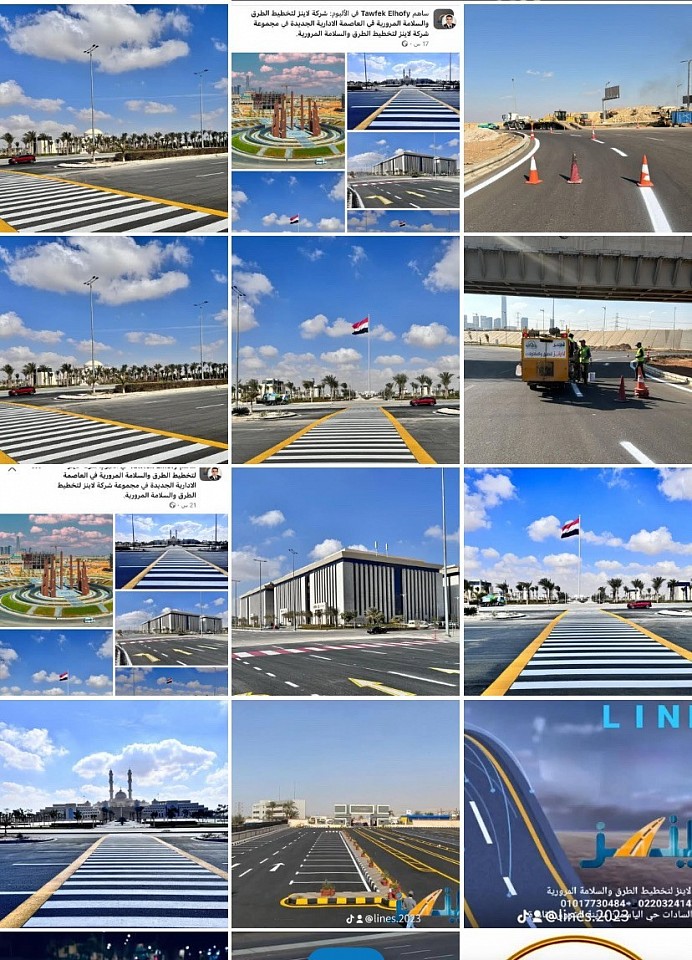The height and width of the screenshot is (960, 692).
Task: Open the photo with orange traffic cones
Action: click(x=577, y=118)
